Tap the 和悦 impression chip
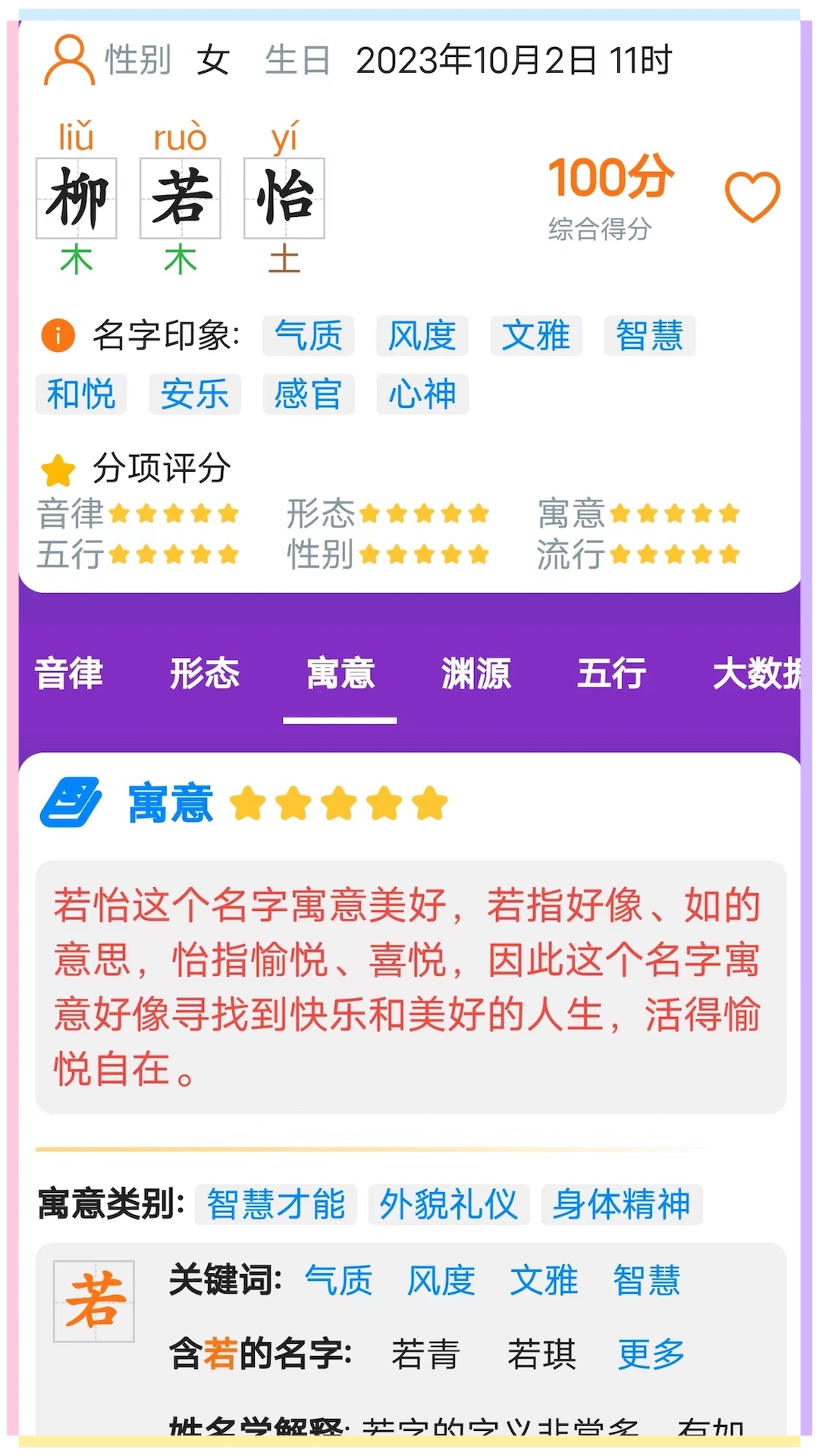819x1456 pixels. click(81, 394)
